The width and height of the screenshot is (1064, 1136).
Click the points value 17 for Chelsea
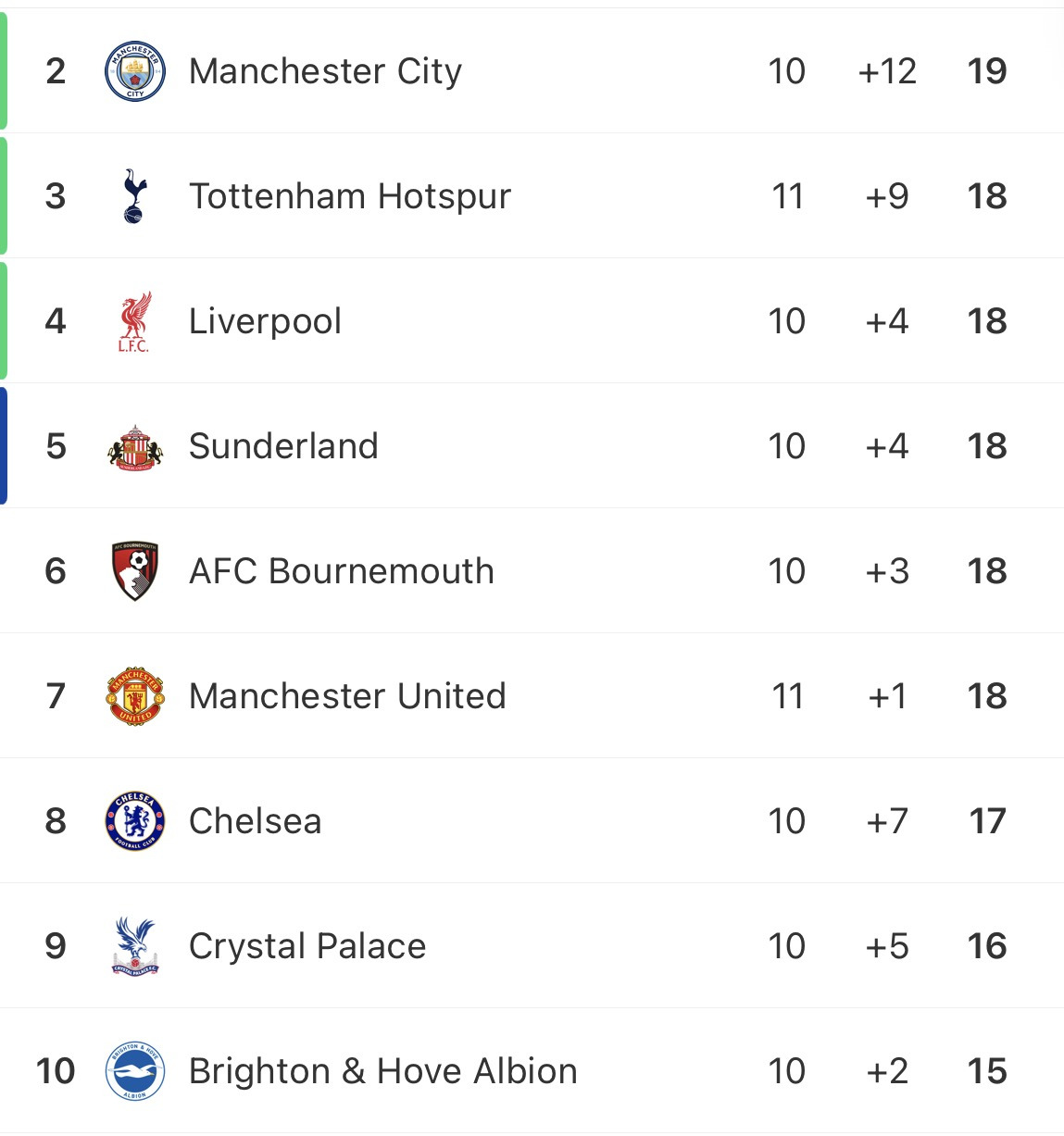(x=988, y=820)
